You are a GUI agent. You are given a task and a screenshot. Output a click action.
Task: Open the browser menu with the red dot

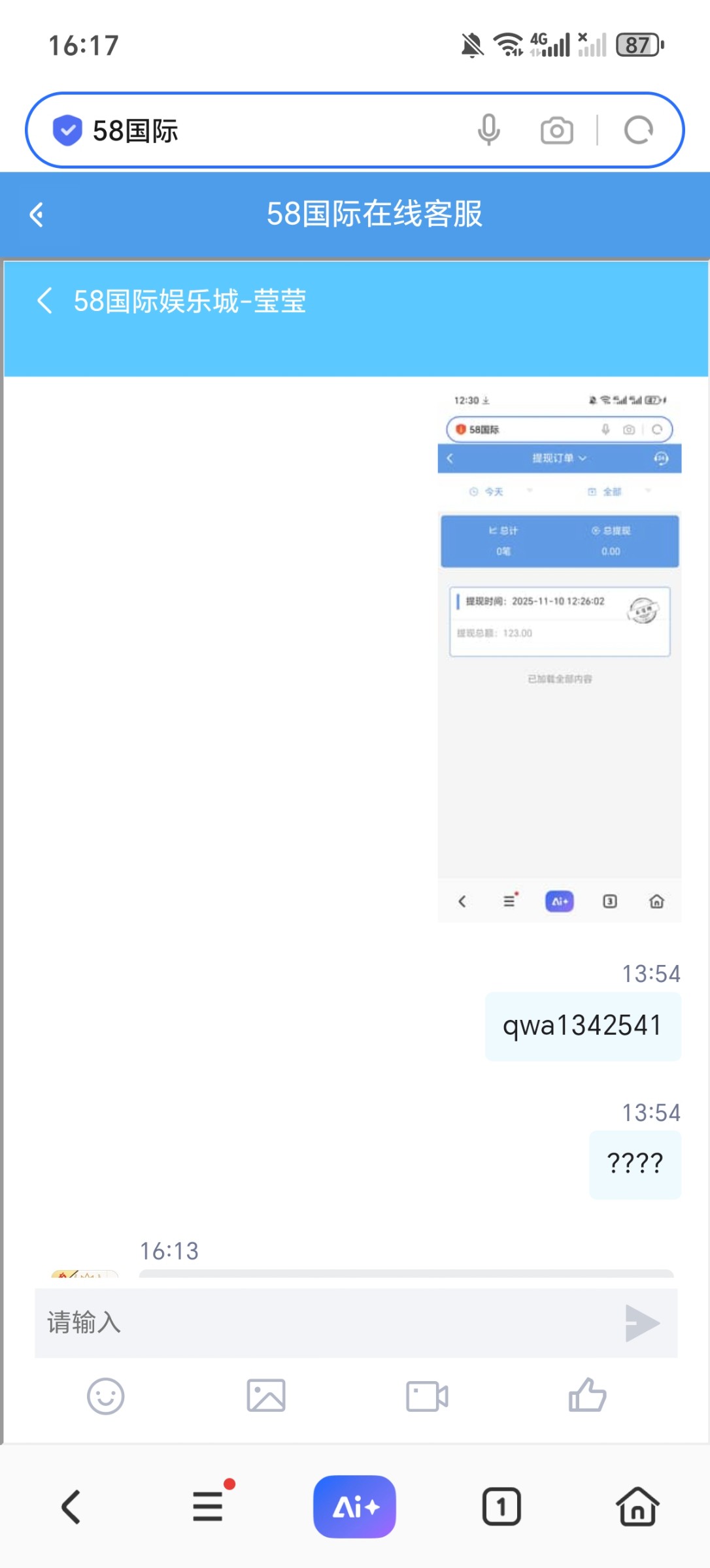209,1507
